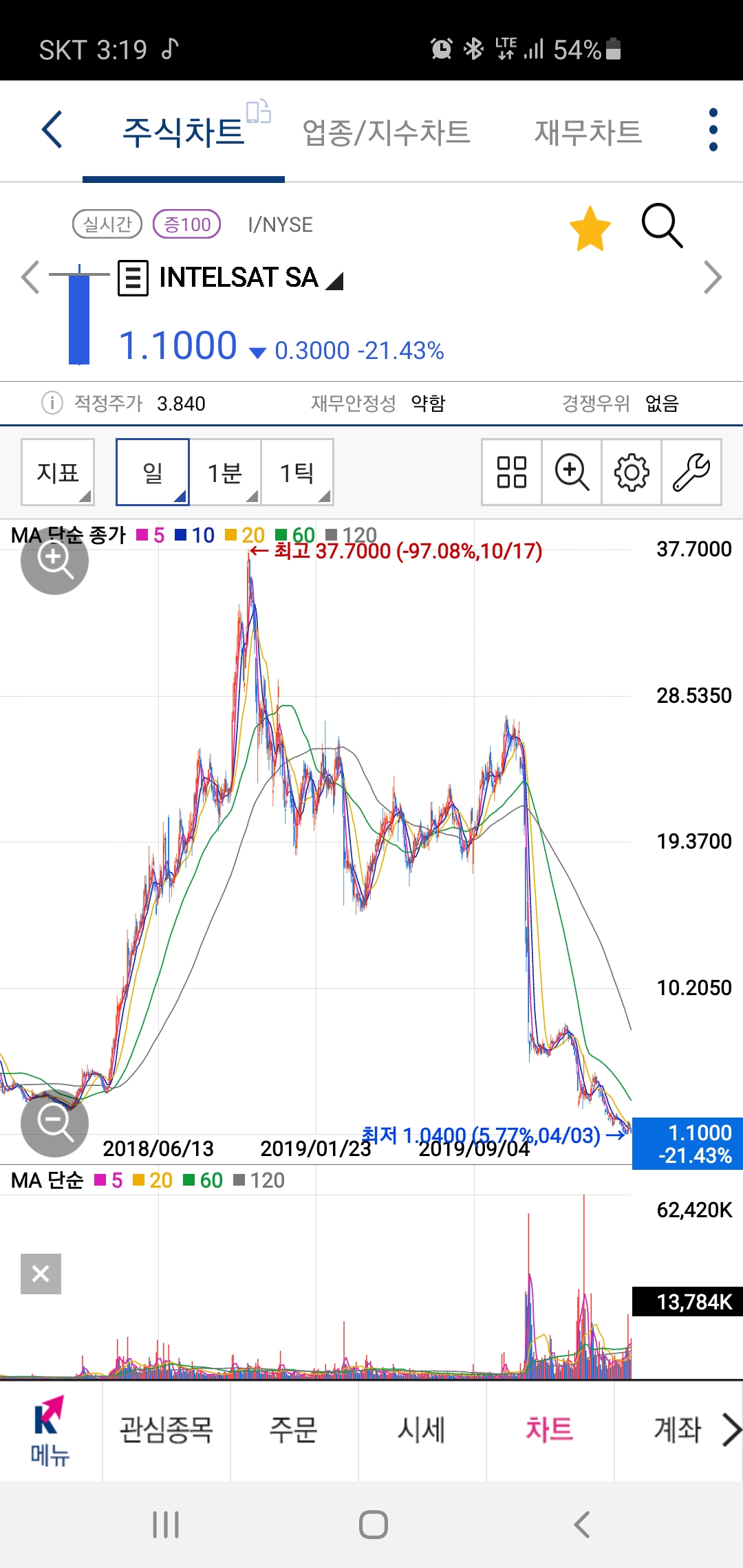
Task: Switch to the 재무차트 tab
Action: point(588,132)
